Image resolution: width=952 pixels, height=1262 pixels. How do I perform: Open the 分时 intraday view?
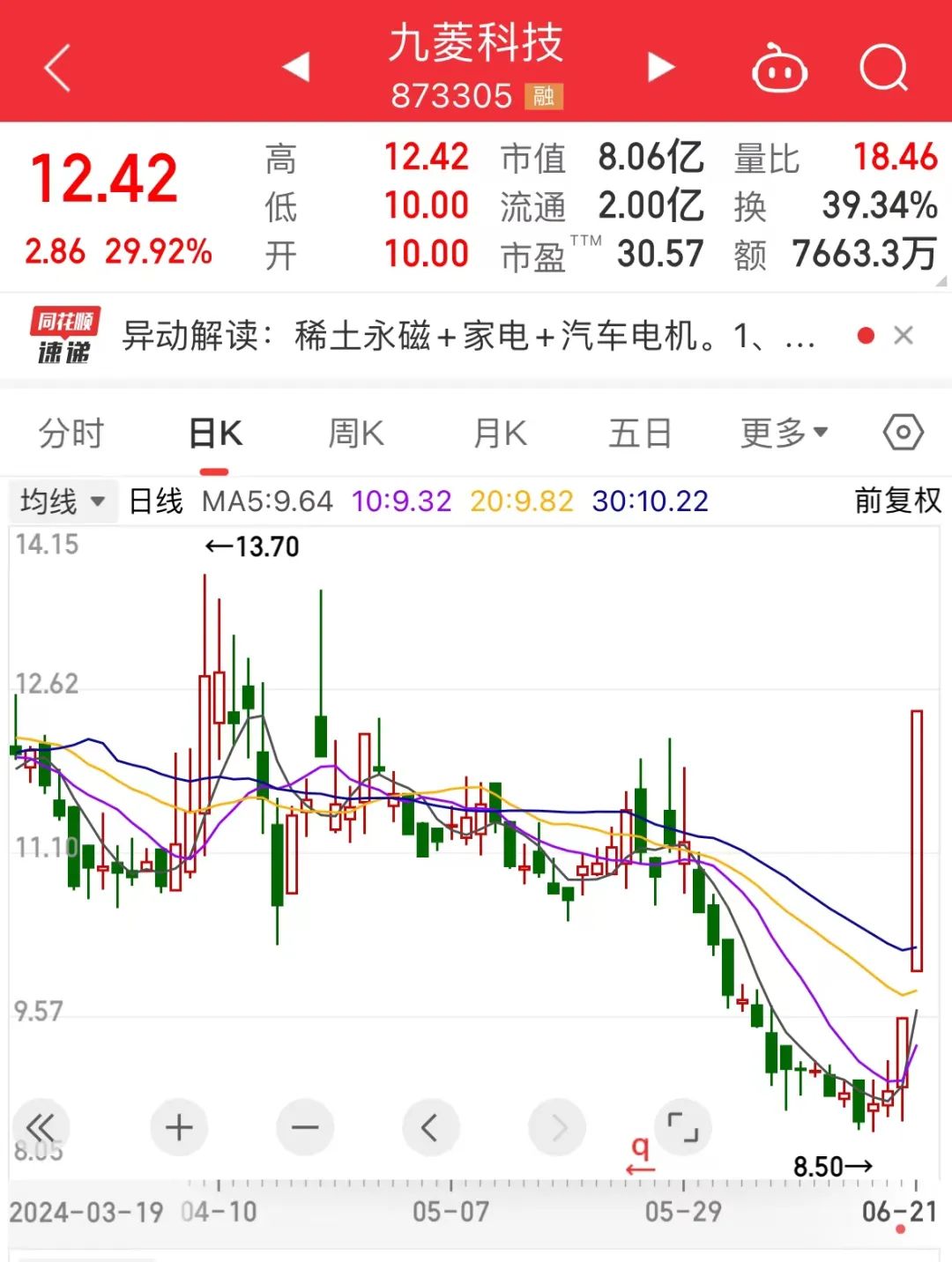(71, 433)
